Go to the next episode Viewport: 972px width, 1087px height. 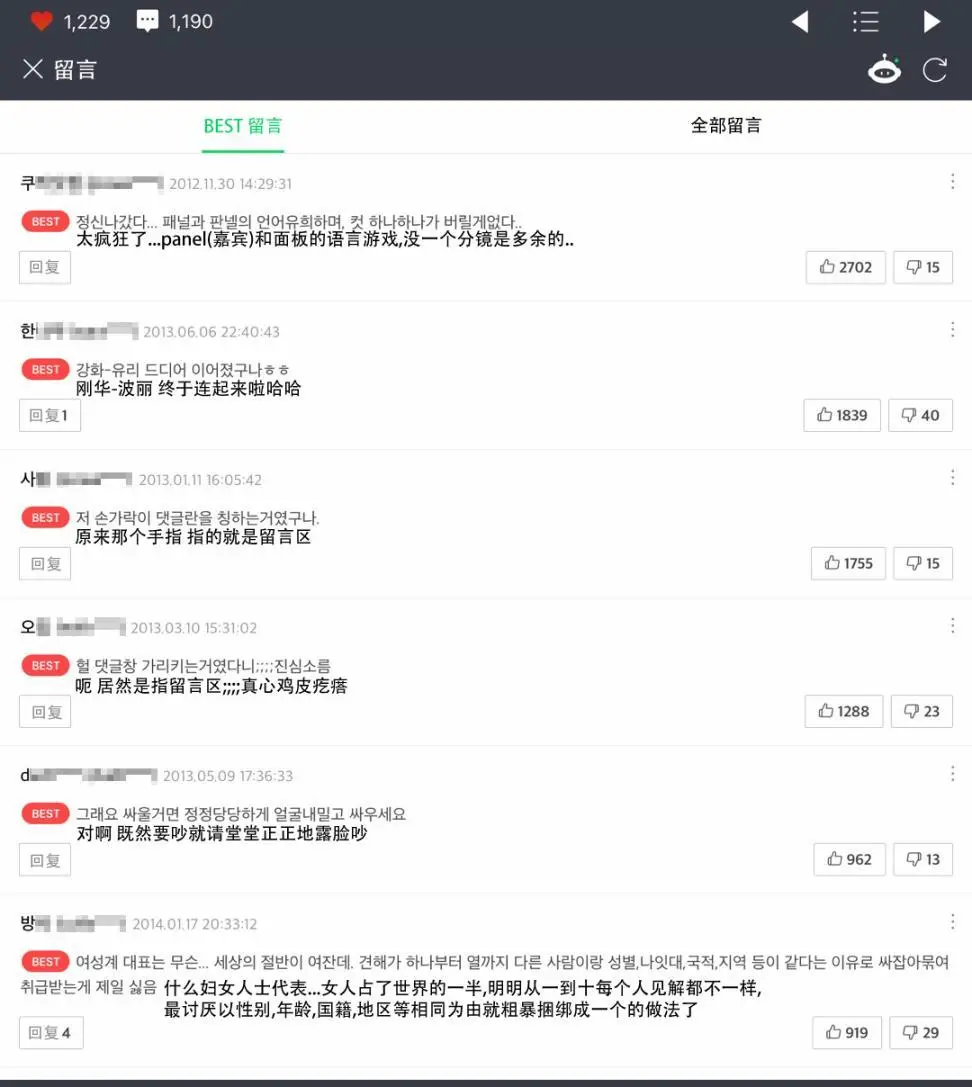point(931,21)
